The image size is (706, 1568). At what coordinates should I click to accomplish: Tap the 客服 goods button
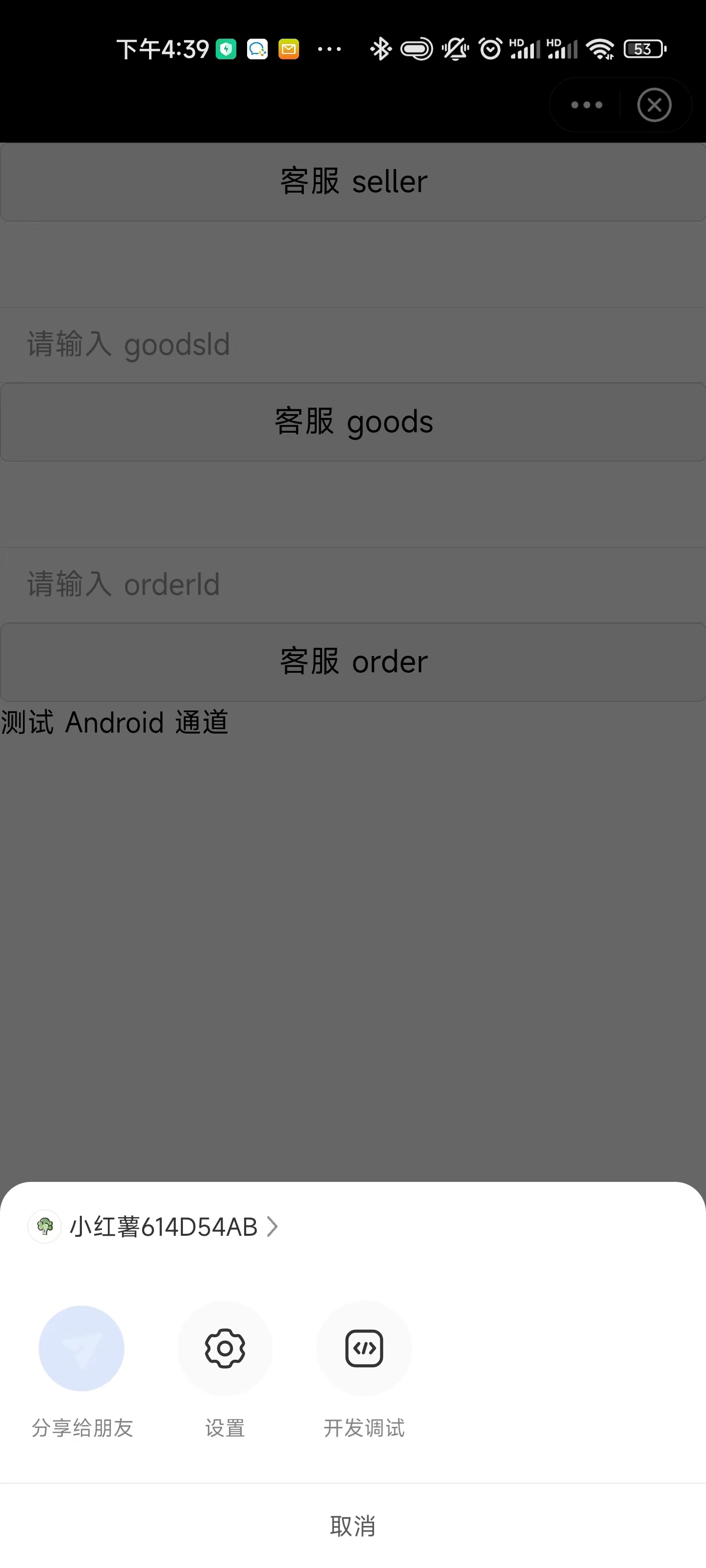353,422
